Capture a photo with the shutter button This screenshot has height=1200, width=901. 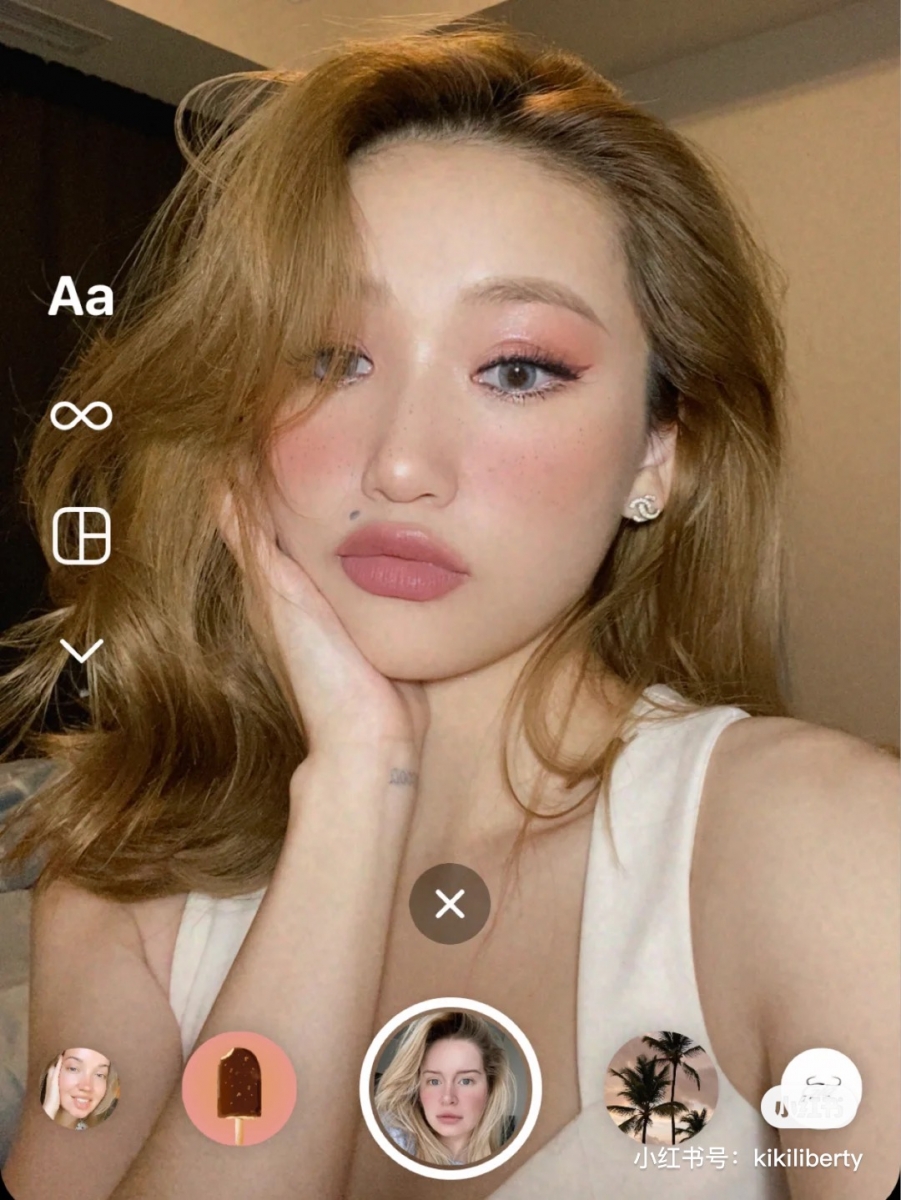pyautogui.click(x=450, y=1087)
